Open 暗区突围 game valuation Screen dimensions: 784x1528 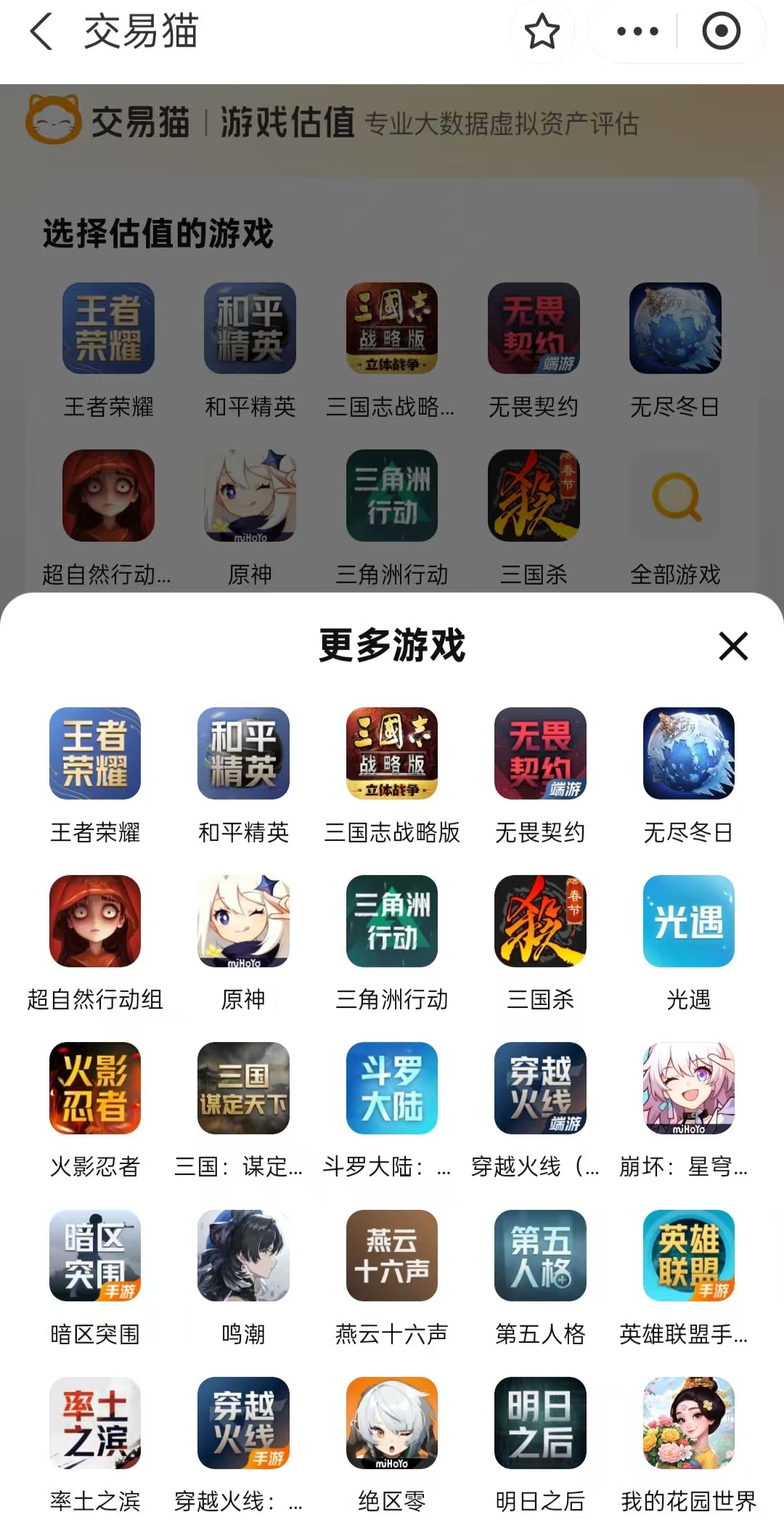(95, 1256)
